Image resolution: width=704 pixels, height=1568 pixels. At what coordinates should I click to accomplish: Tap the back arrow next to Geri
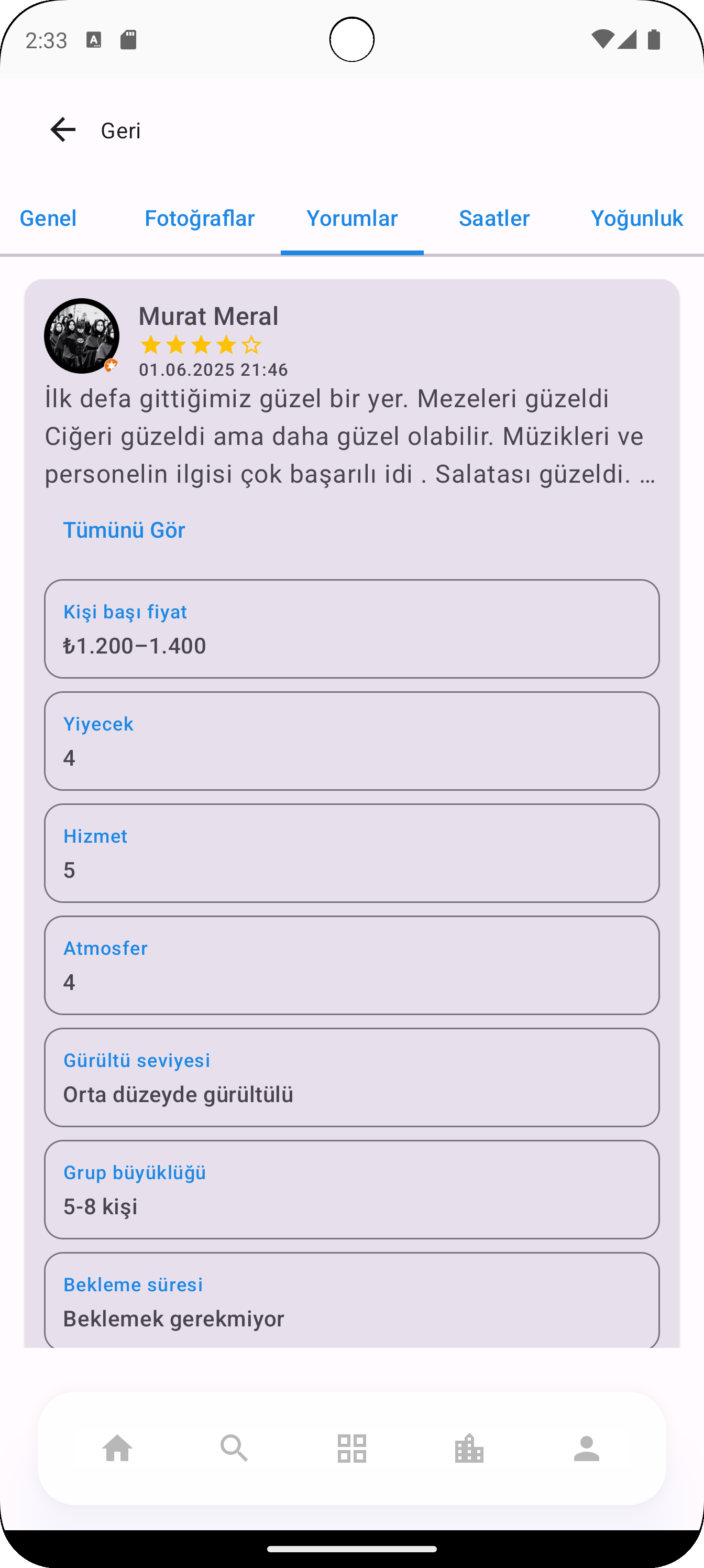(x=63, y=129)
